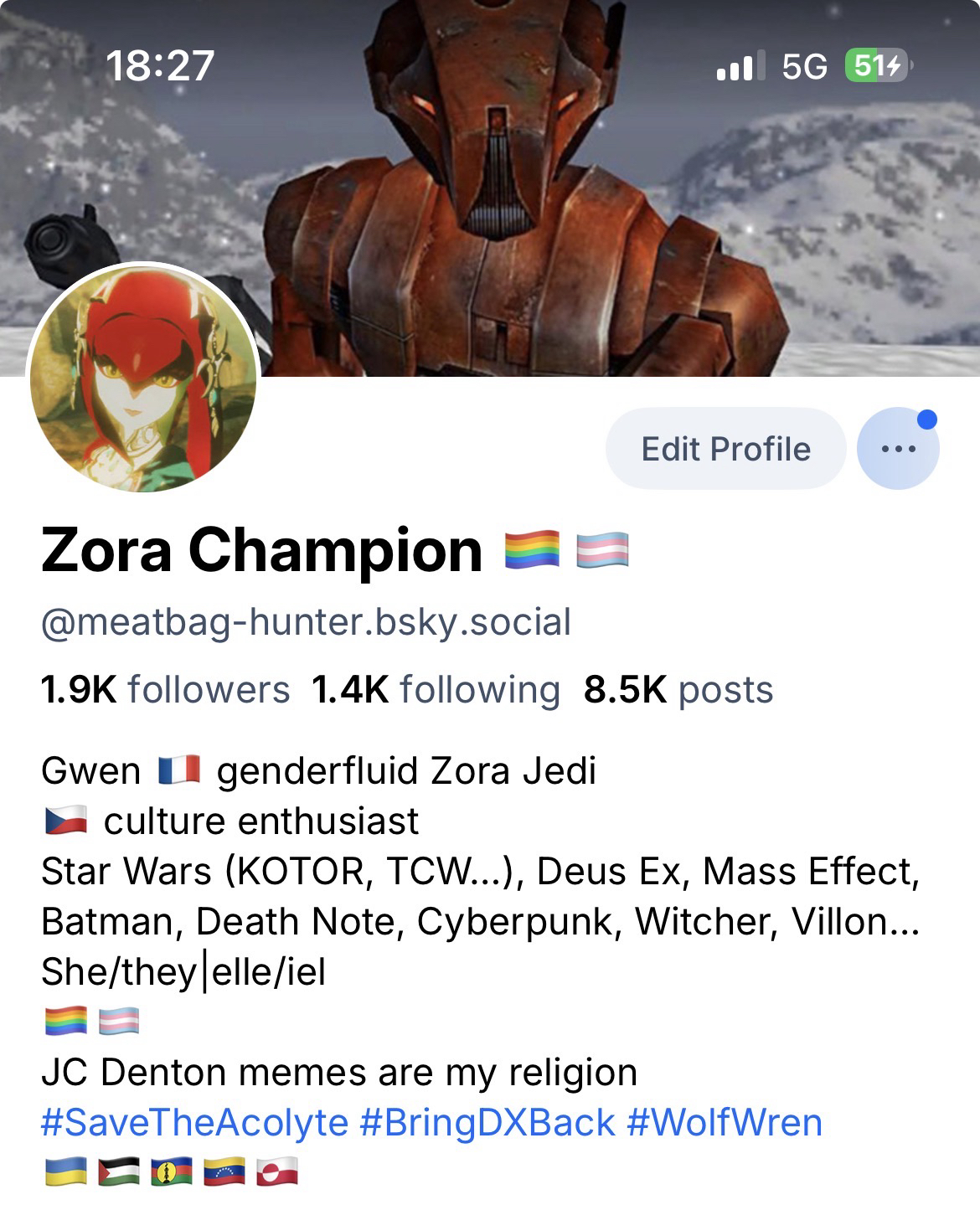Tap the Edit Profile button
This screenshot has width=980, height=1210.
pos(725,449)
